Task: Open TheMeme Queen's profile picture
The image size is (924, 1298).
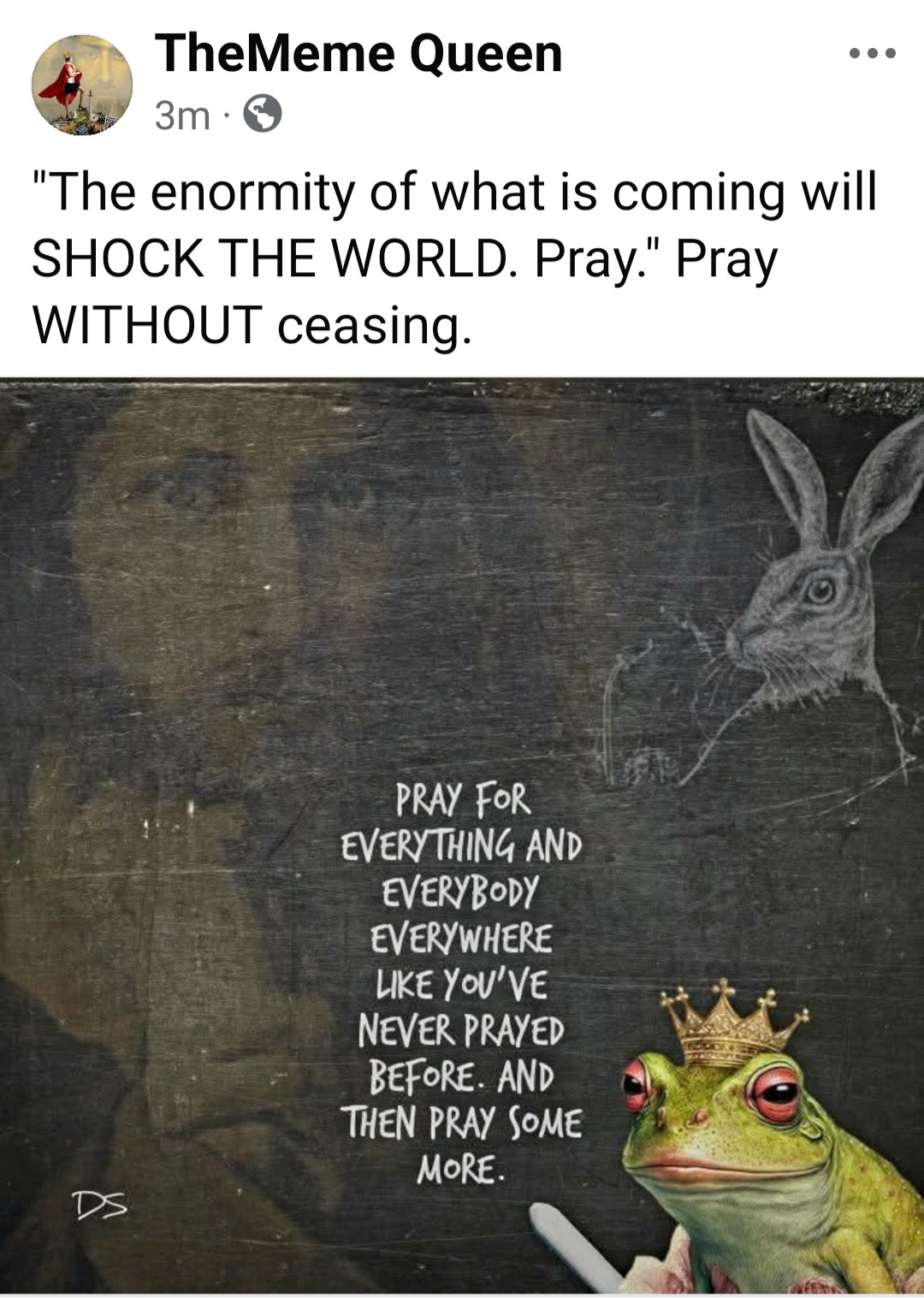Action: pyautogui.click(x=82, y=85)
